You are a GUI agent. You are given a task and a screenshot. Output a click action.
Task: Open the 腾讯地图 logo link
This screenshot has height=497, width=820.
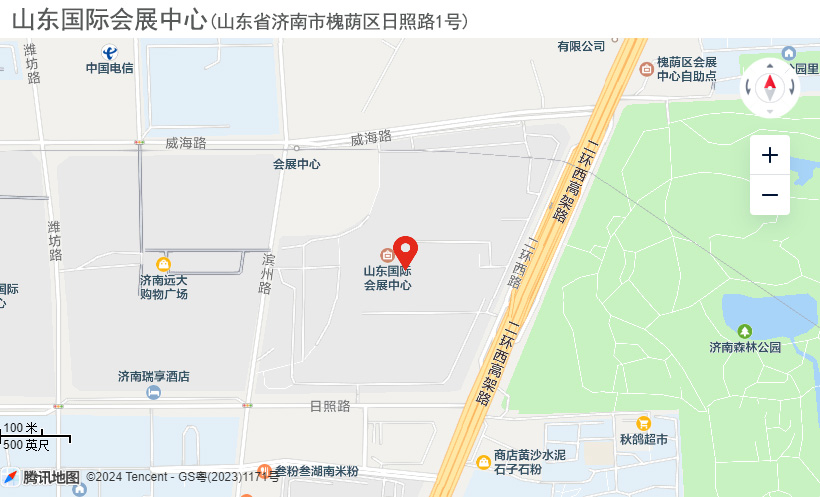[42, 477]
